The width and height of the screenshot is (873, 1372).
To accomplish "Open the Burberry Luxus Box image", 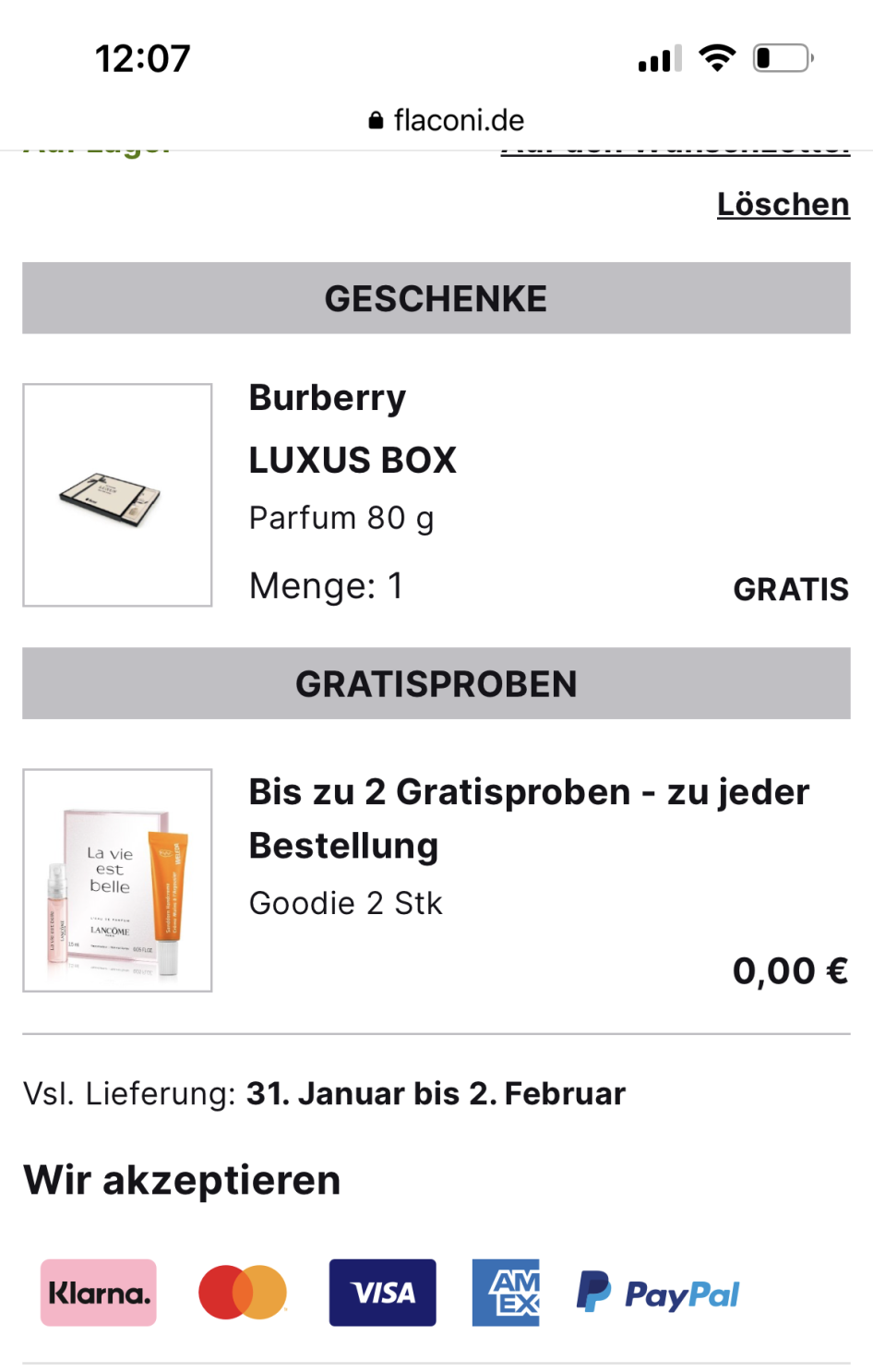I will click(117, 495).
